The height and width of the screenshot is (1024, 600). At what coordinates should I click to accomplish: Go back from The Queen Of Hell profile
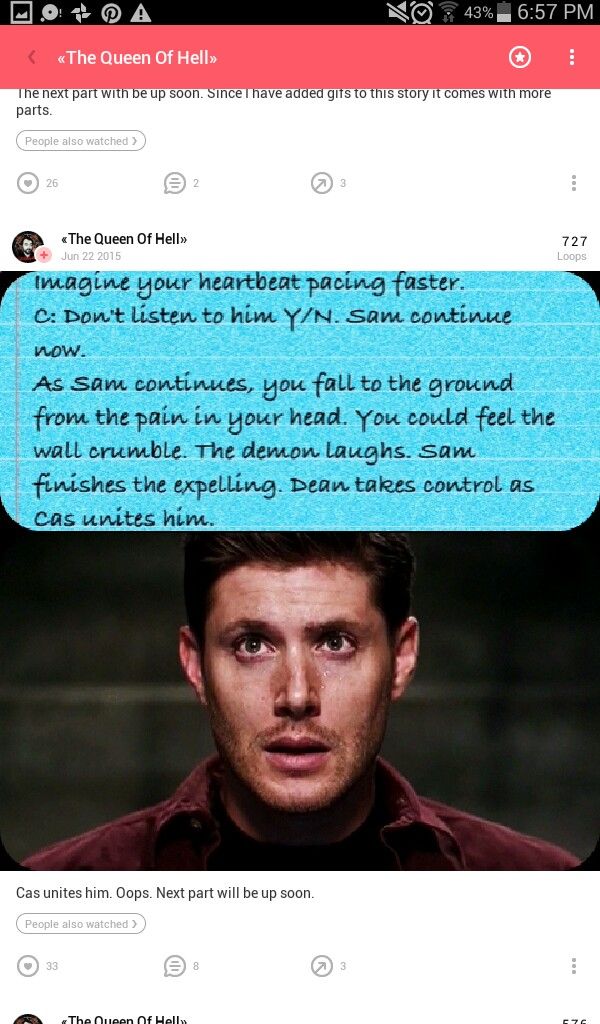tap(32, 57)
